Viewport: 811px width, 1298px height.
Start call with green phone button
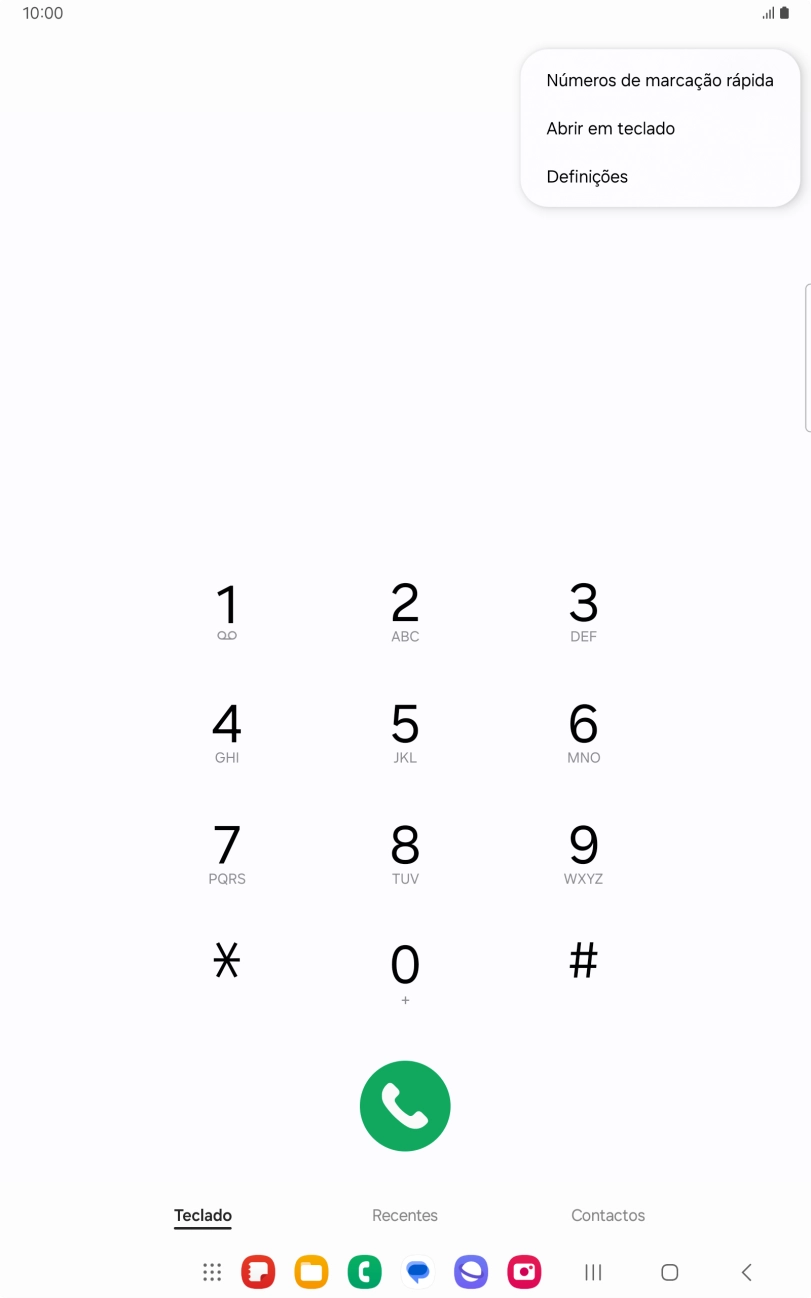(405, 1106)
